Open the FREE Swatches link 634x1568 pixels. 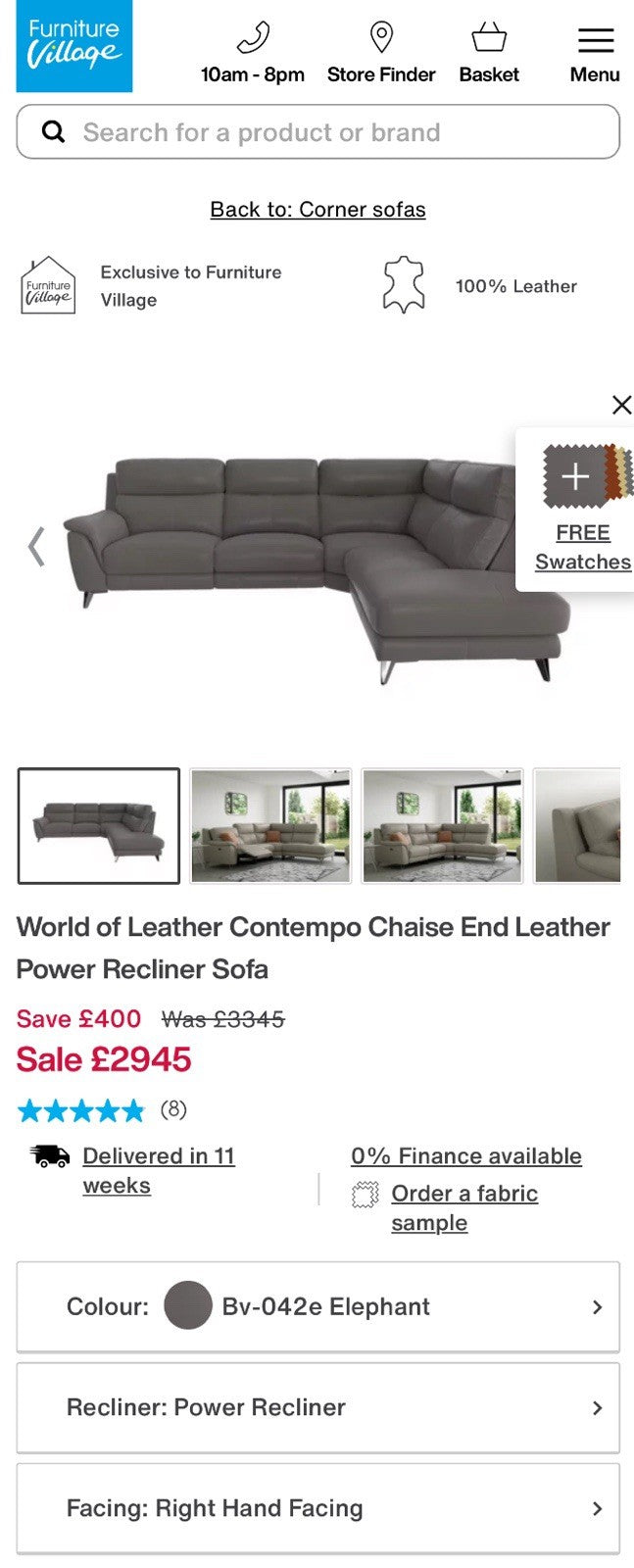tap(582, 547)
